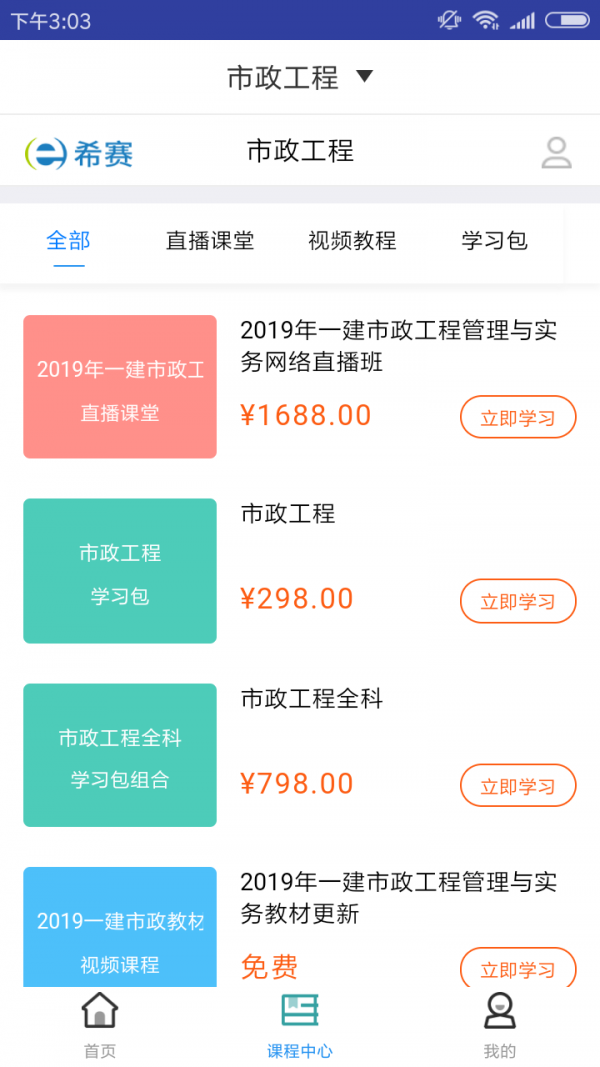Switch to the 视频教程 tab
This screenshot has height=1067, width=600.
click(x=352, y=241)
